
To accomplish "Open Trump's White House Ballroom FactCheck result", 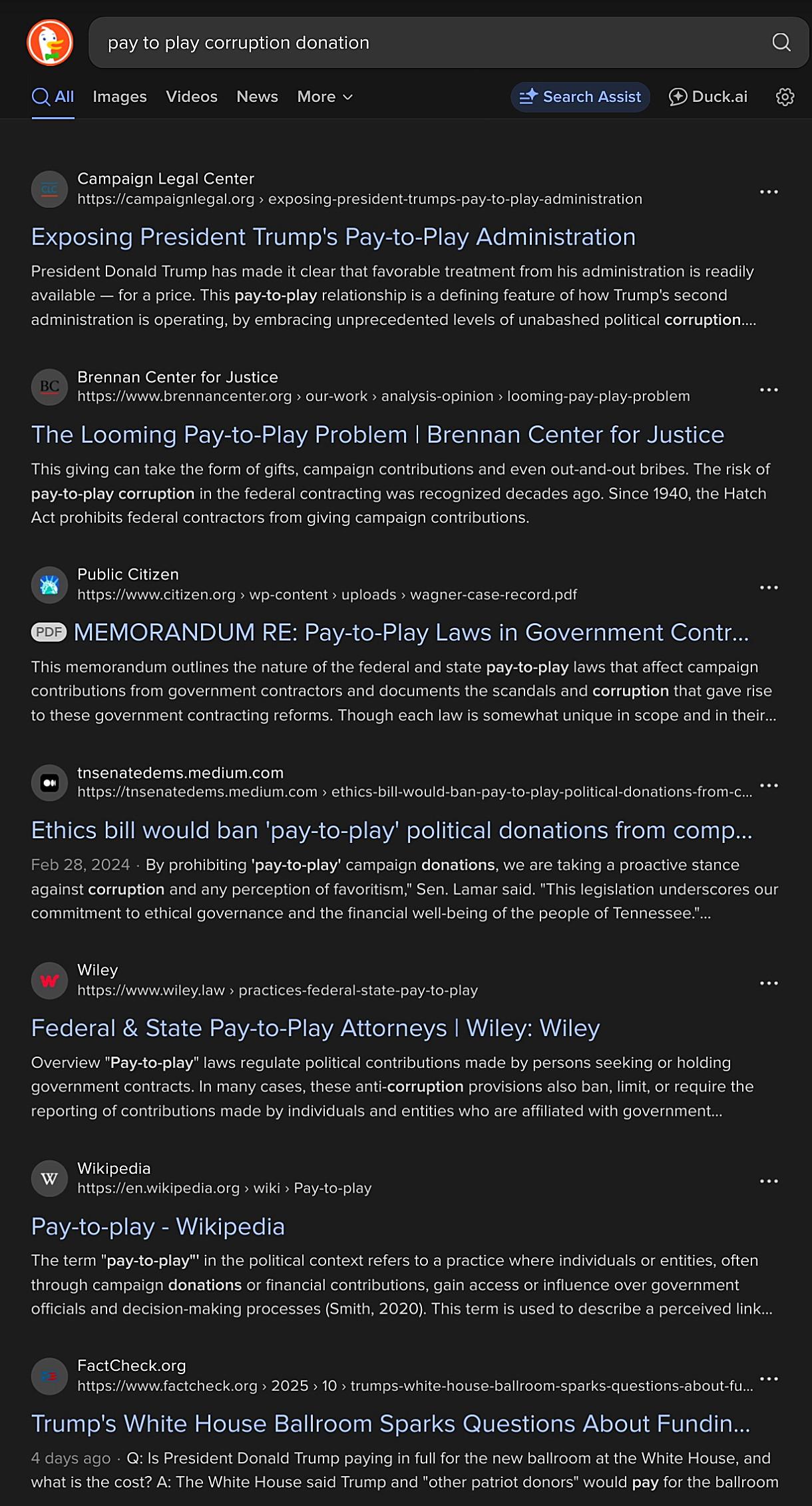I will [x=390, y=1423].
